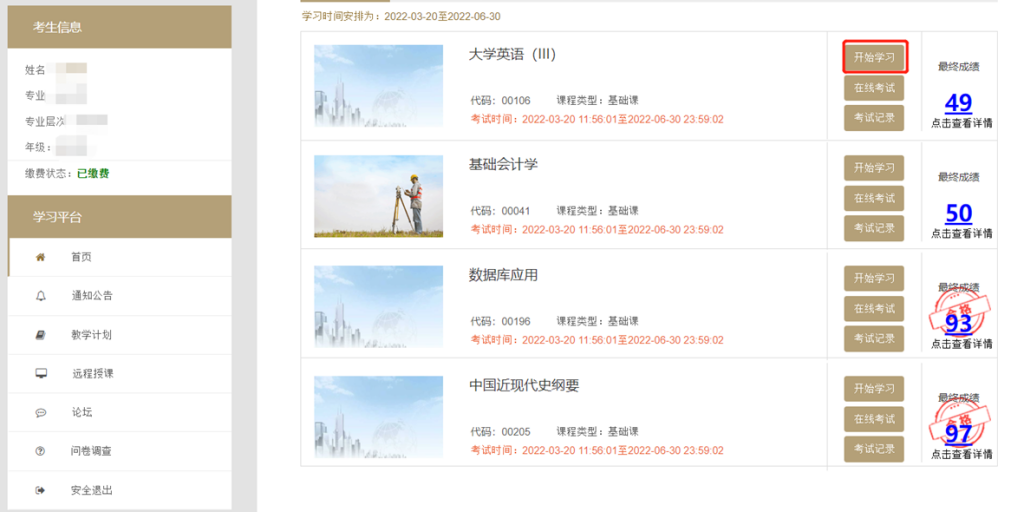
Task: Go to 首页 in sidebar
Action: click(81, 257)
